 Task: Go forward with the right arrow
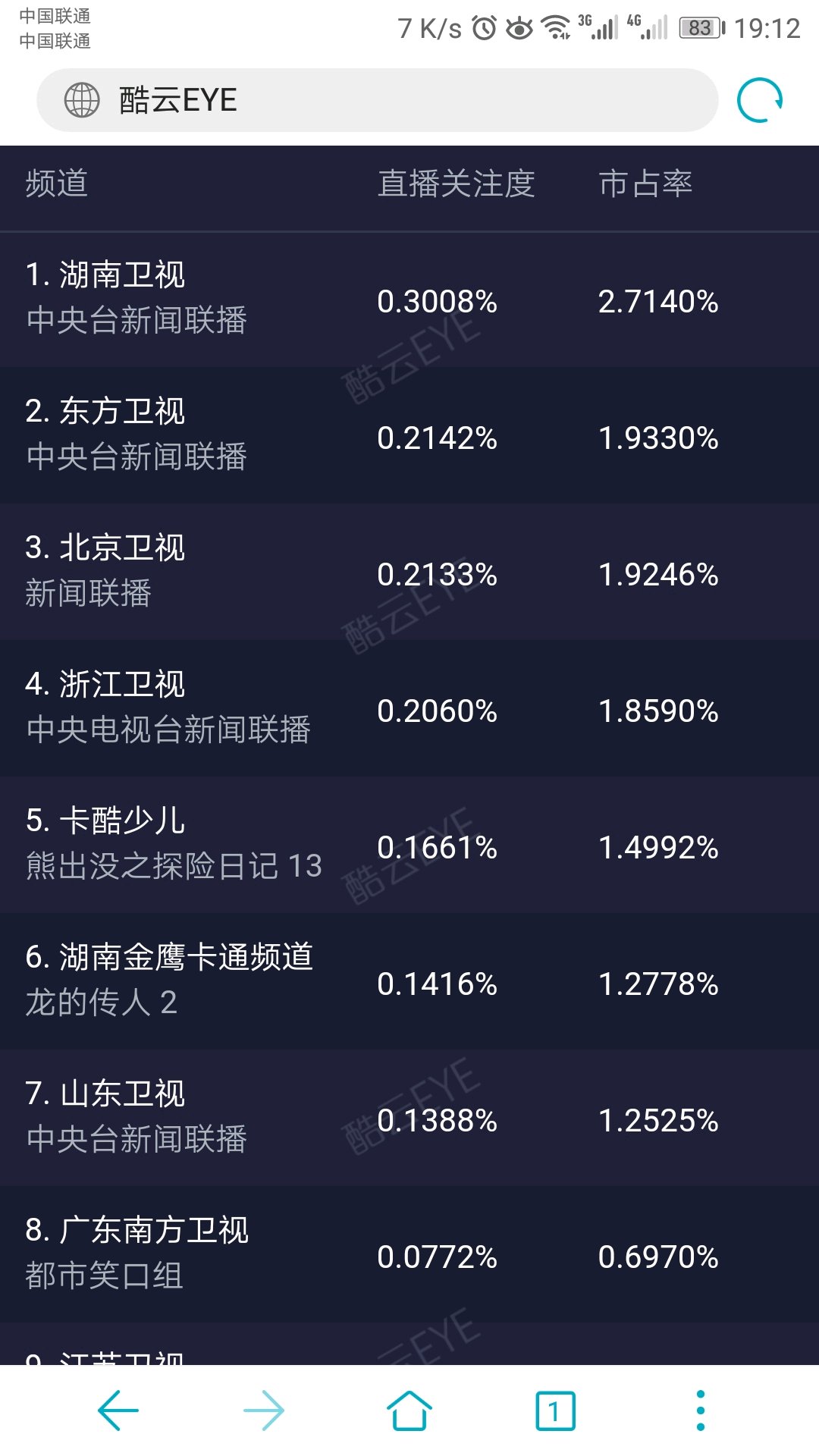point(264,1410)
